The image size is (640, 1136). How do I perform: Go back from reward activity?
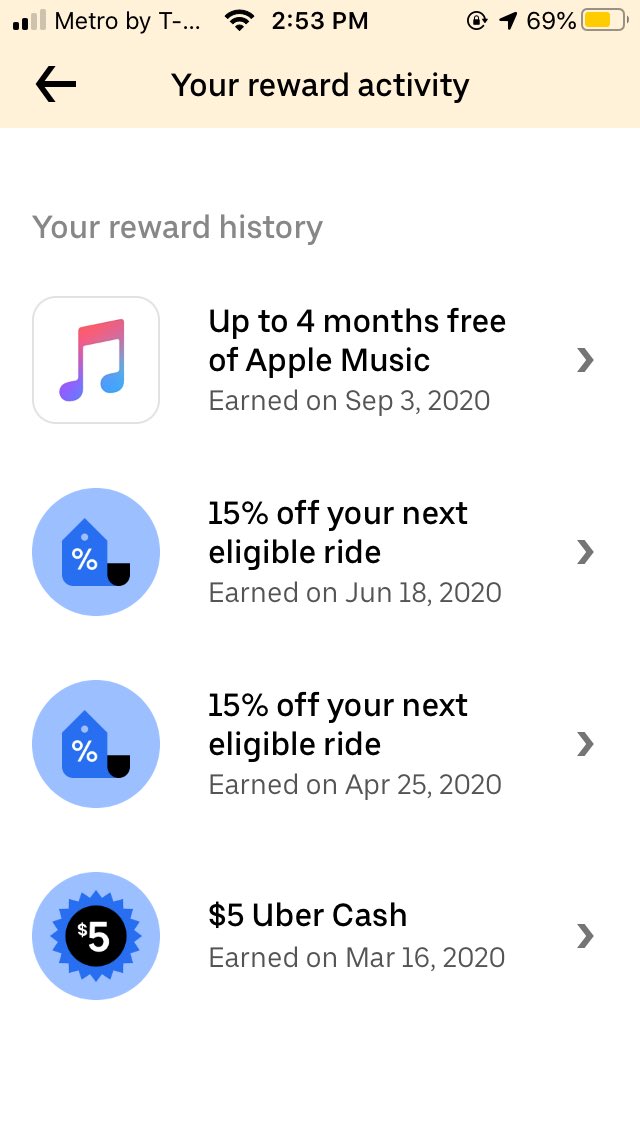[56, 85]
